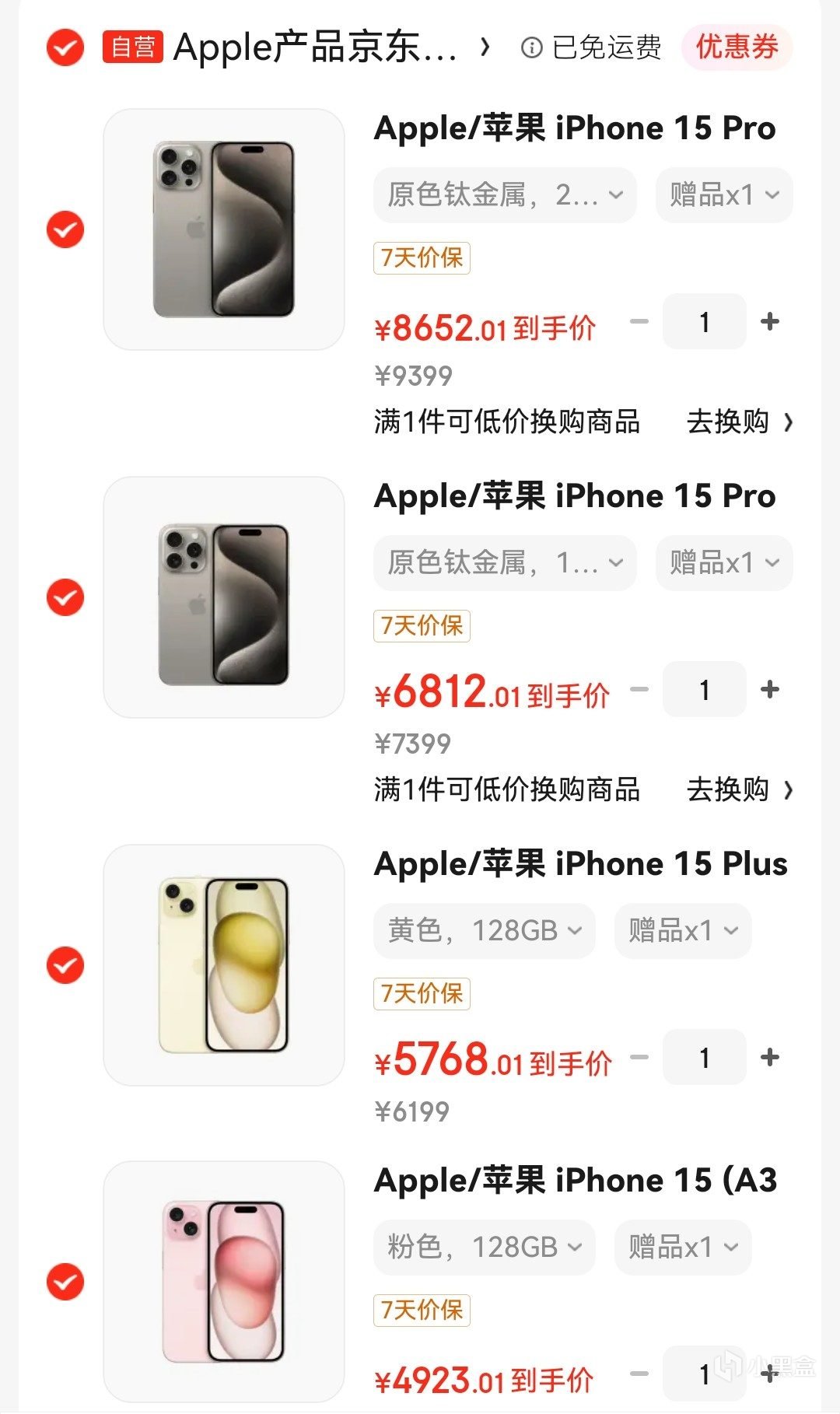Screen dimensions: 840x1414
Task: Uncheck the yellow iPhone 15 Plus
Action: [x=65, y=965]
